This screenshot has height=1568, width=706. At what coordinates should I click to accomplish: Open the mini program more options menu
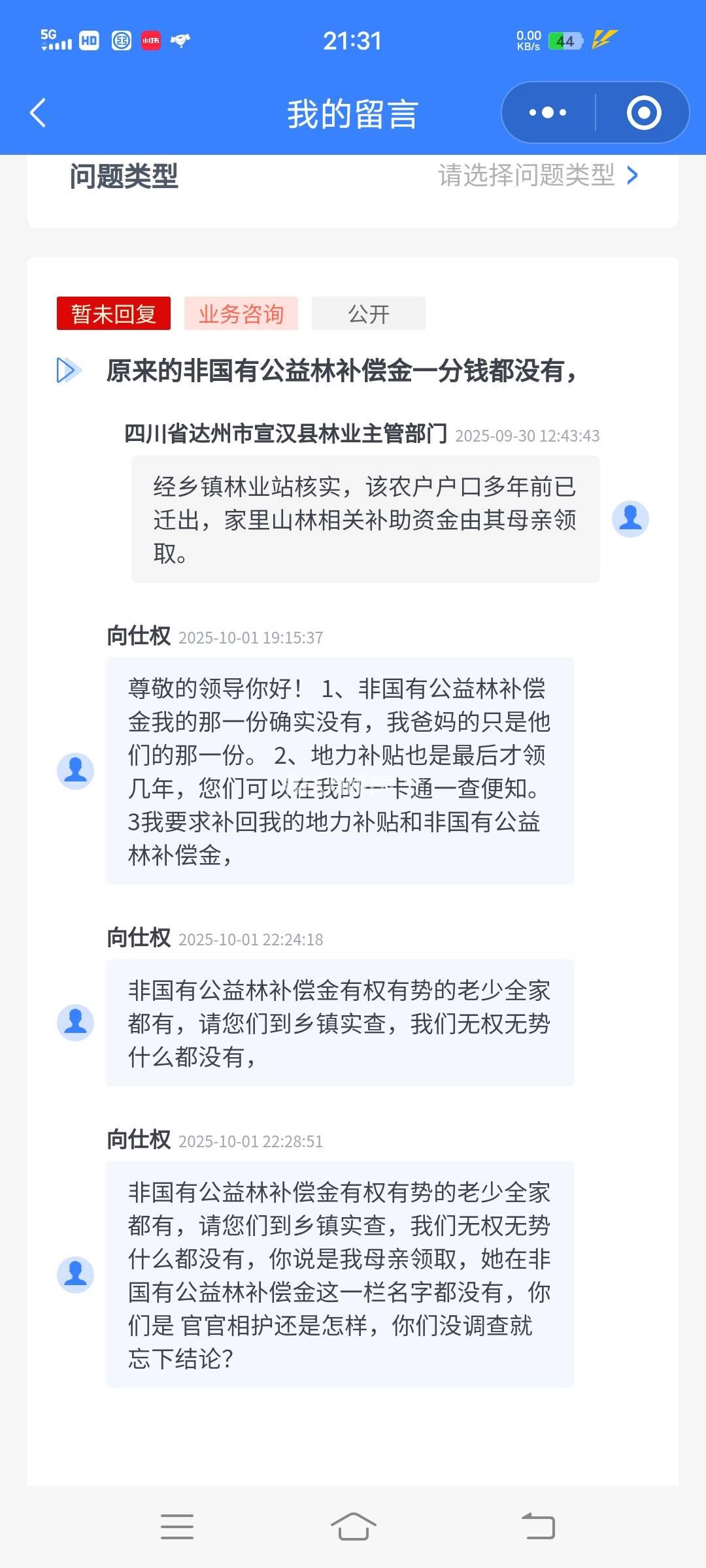click(548, 112)
